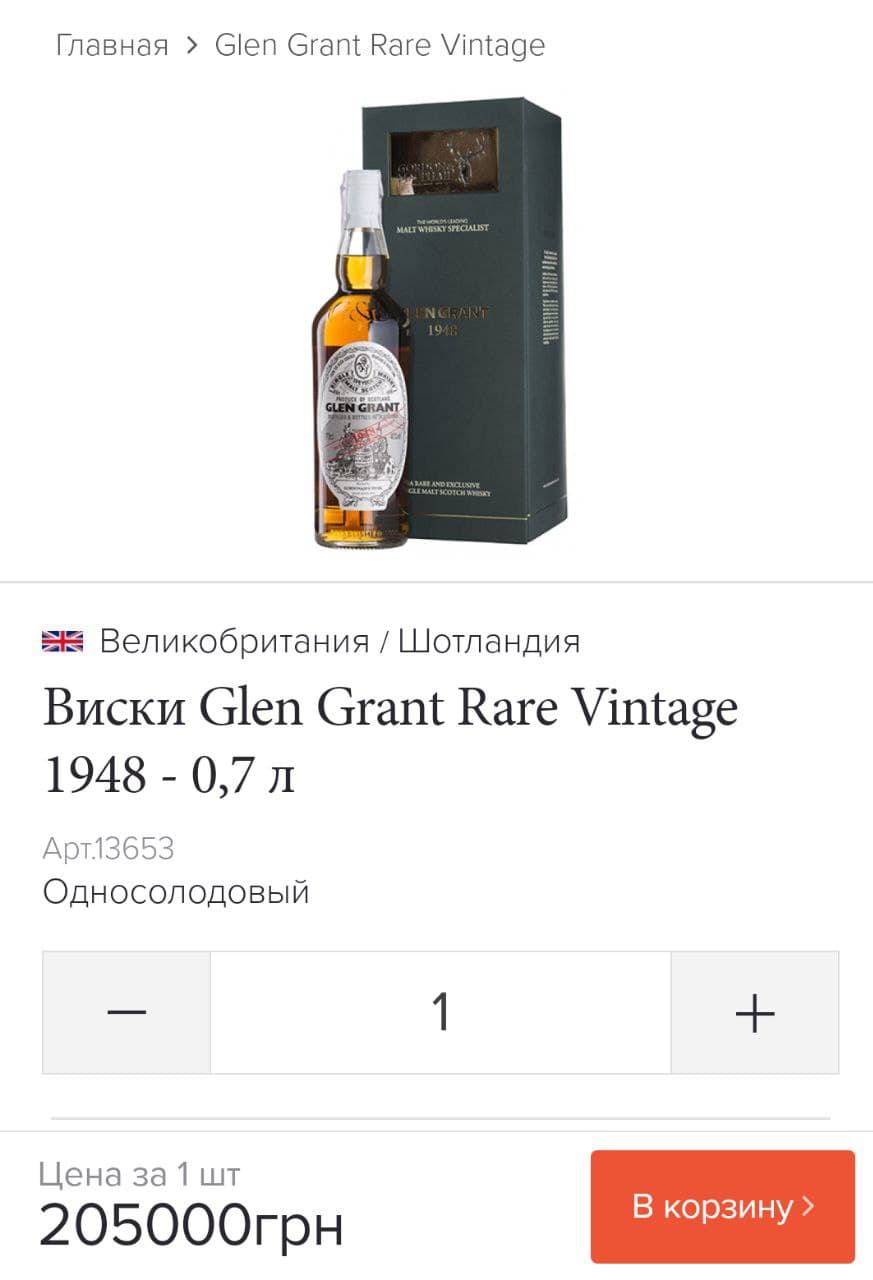The image size is (873, 1280).
Task: Add the whisky with В корзину
Action: click(x=722, y=1206)
